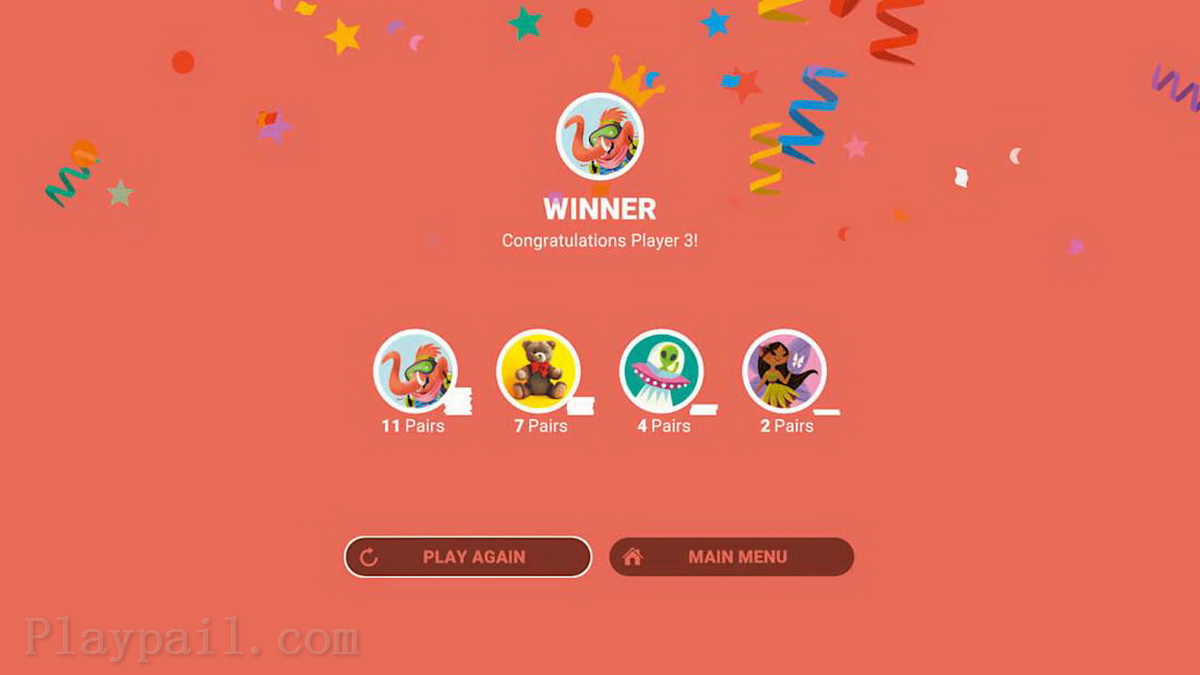Screen dimensions: 1200x675
Task: Tap the Play Again button
Action: click(468, 557)
